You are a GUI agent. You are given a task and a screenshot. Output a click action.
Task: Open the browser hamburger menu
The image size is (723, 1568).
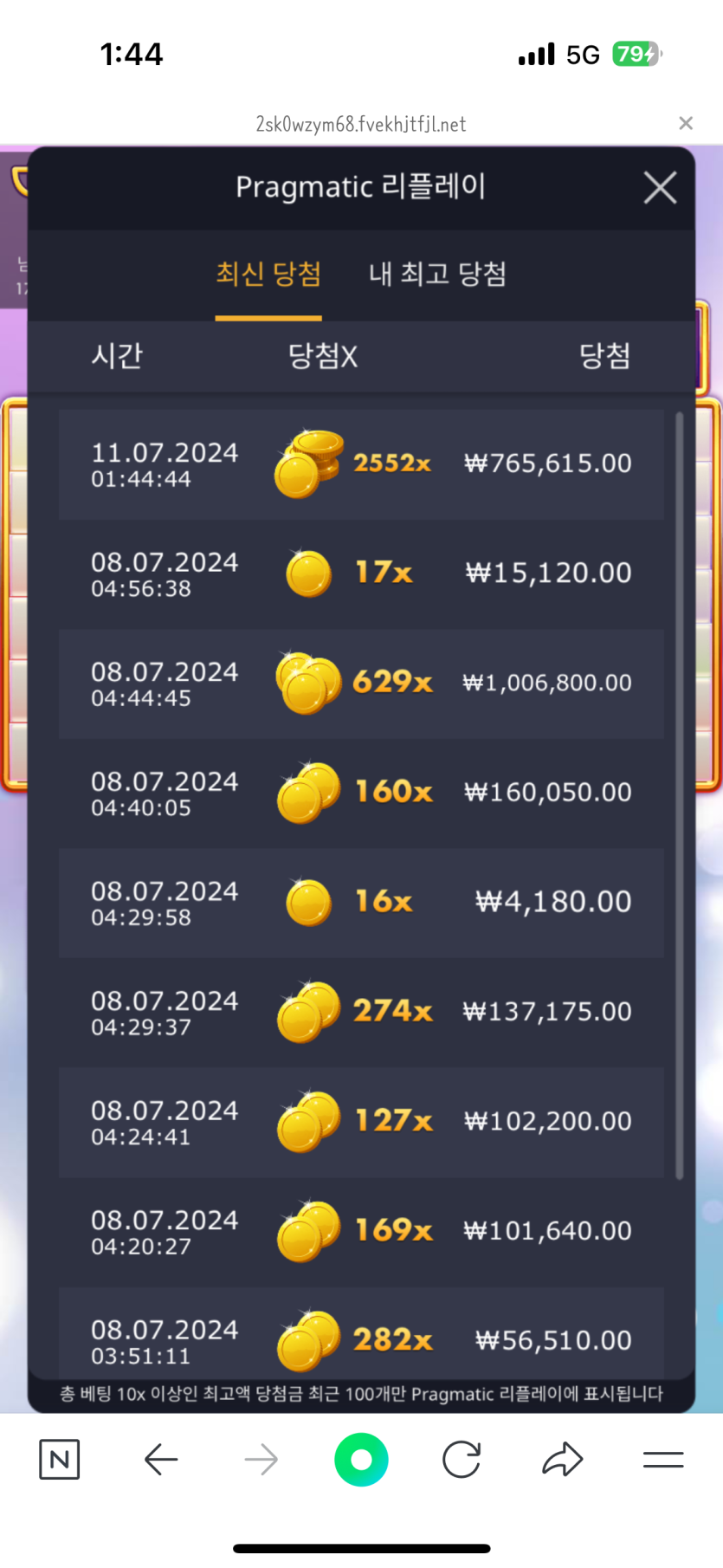663,1460
